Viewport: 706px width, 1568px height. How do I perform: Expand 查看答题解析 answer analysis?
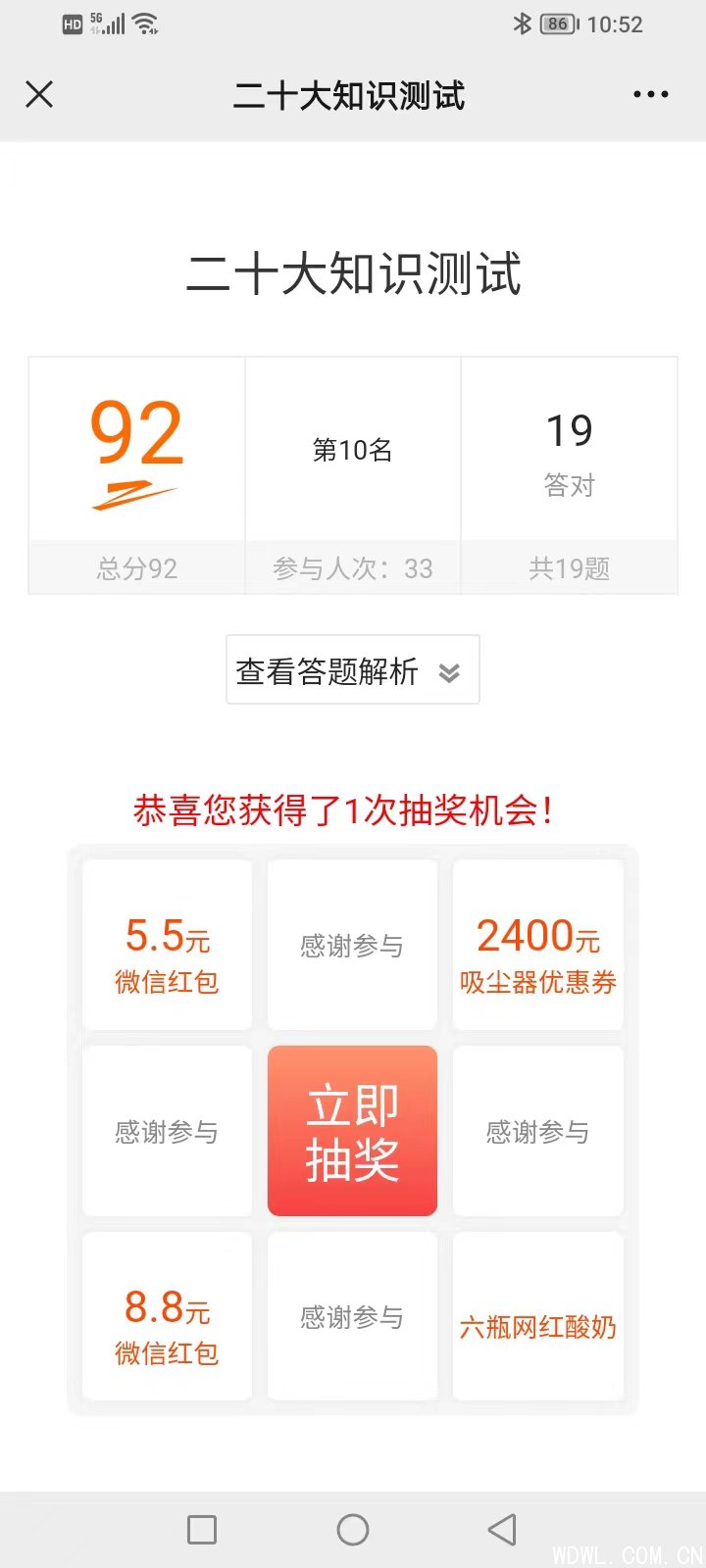tap(352, 670)
